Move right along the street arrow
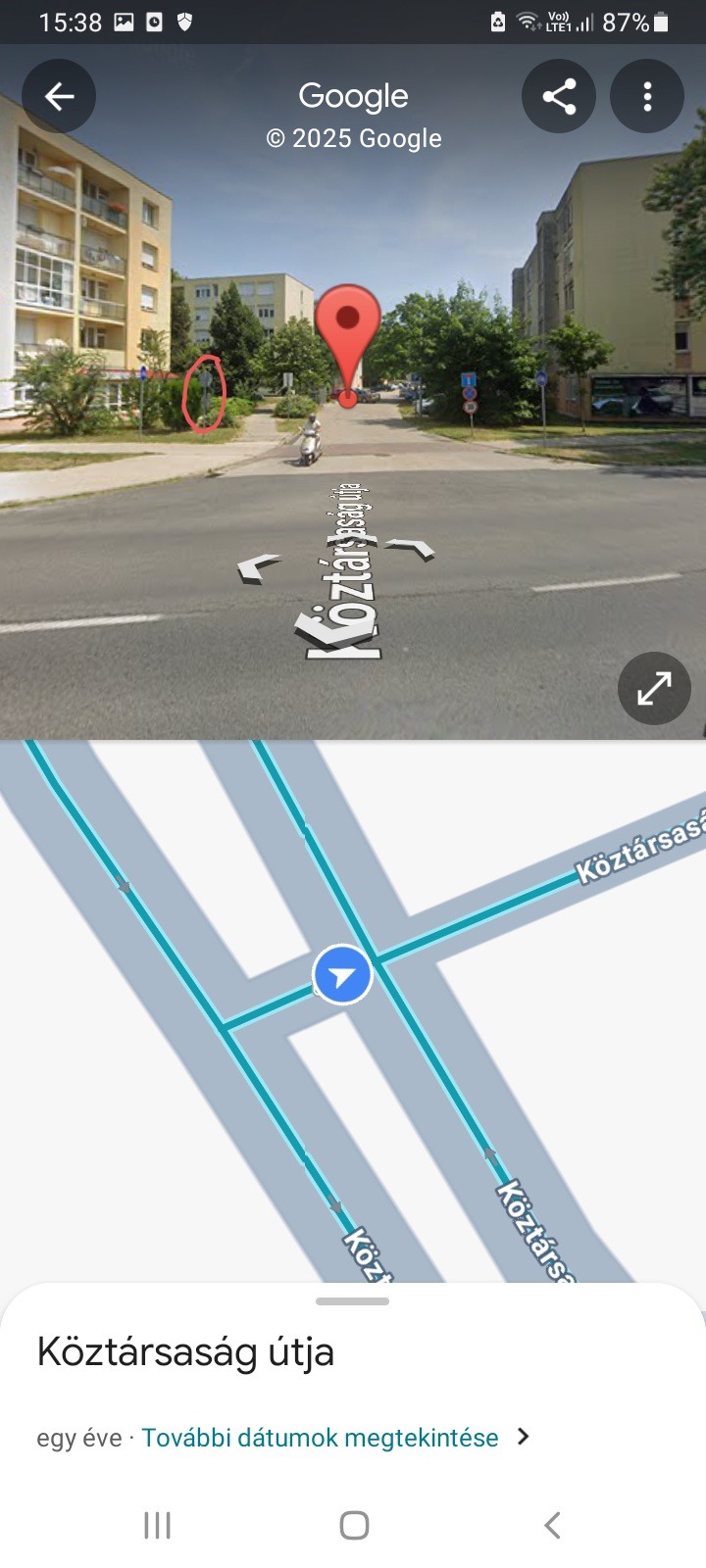Screen dimensions: 706x1568 point(410,549)
